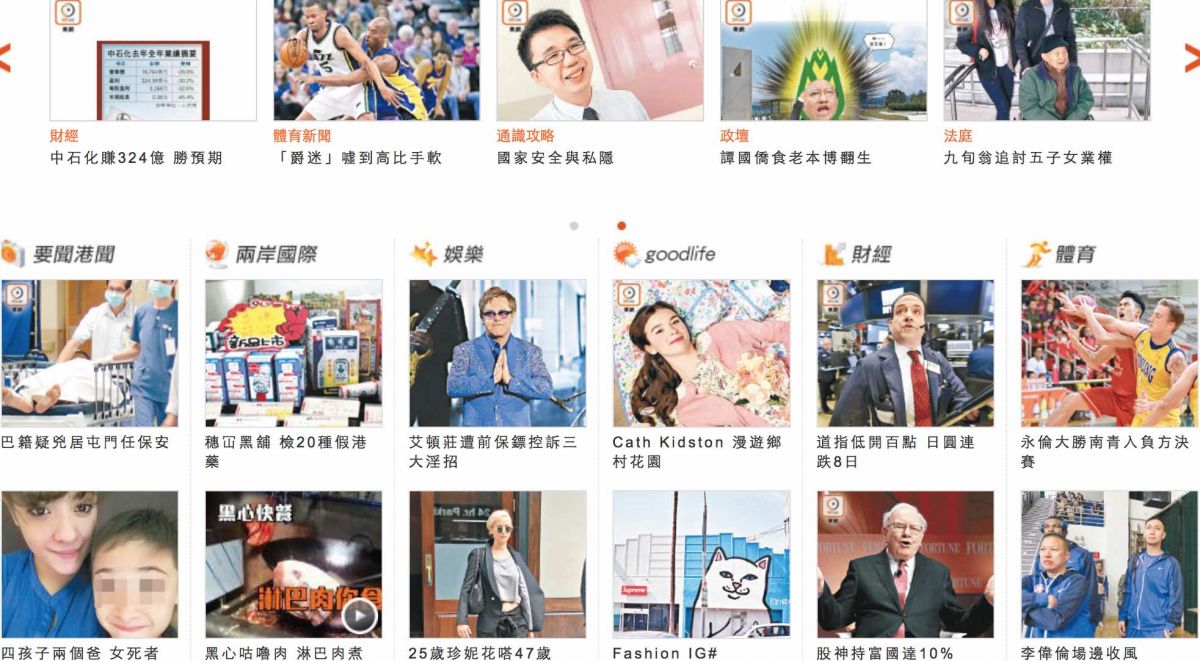The width and height of the screenshot is (1200, 661).
Task: Go to the 兩岸國際 section
Action: click(276, 255)
